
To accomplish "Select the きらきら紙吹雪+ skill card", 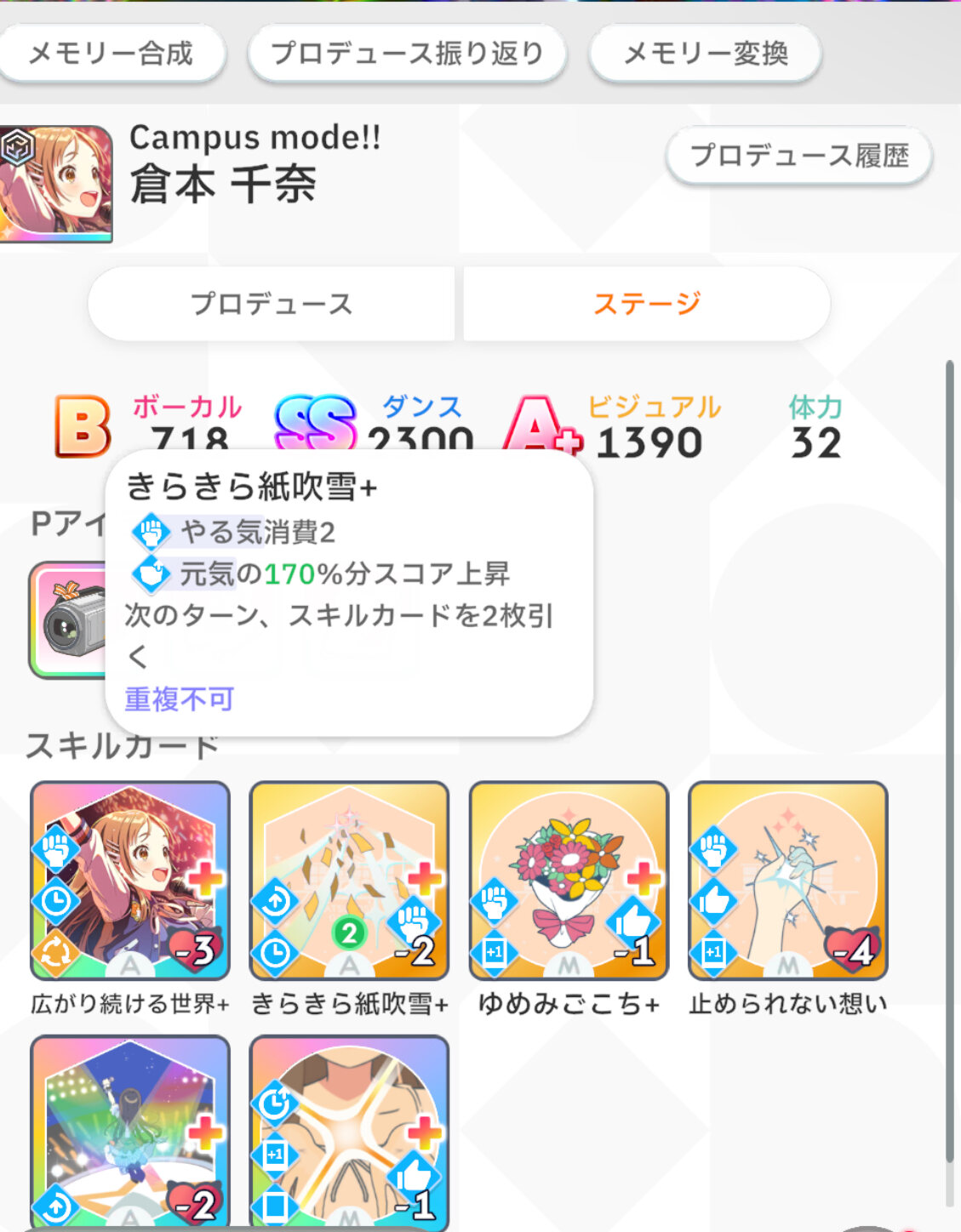I will 349,881.
